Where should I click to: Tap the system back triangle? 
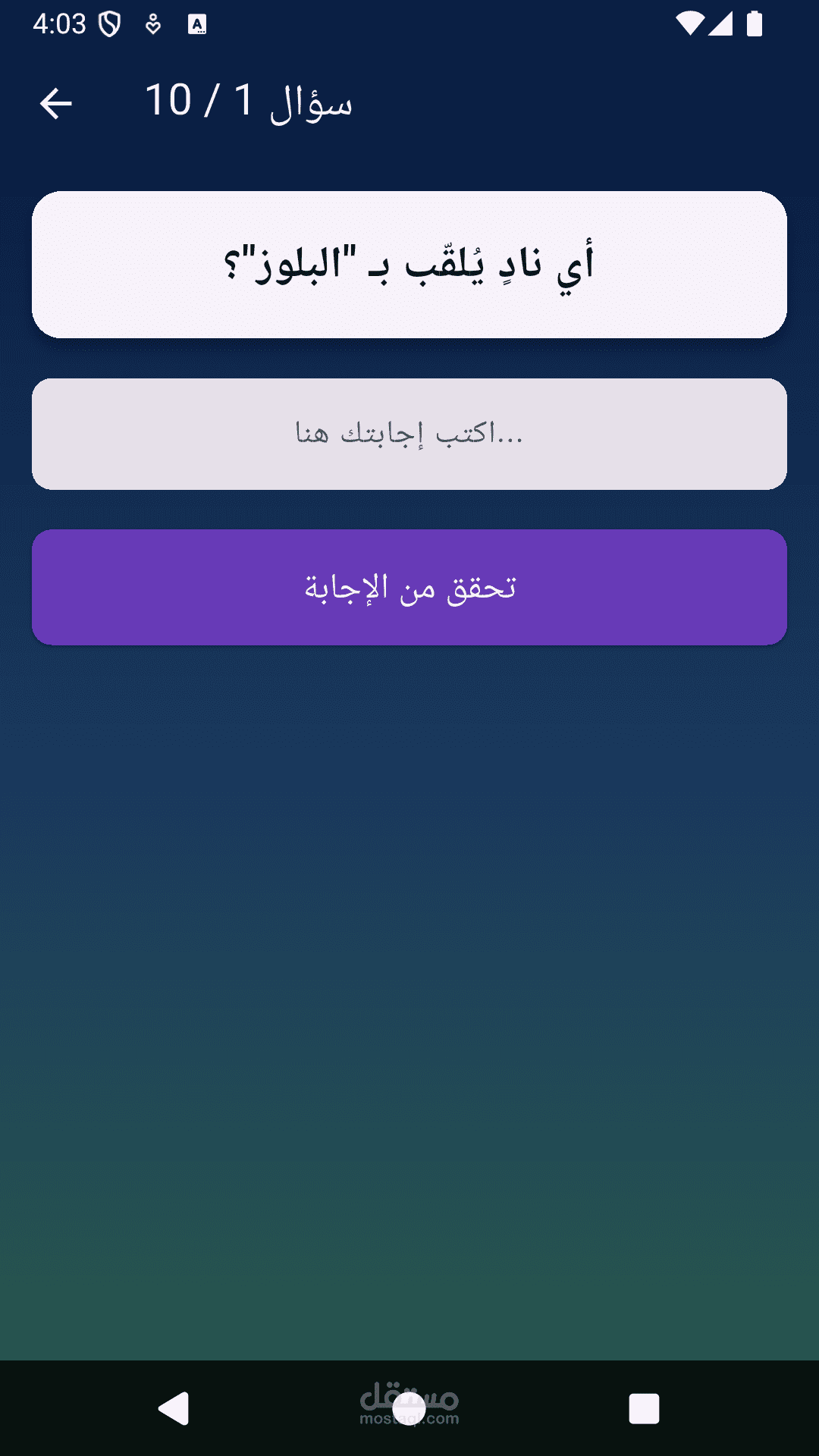(x=174, y=1409)
